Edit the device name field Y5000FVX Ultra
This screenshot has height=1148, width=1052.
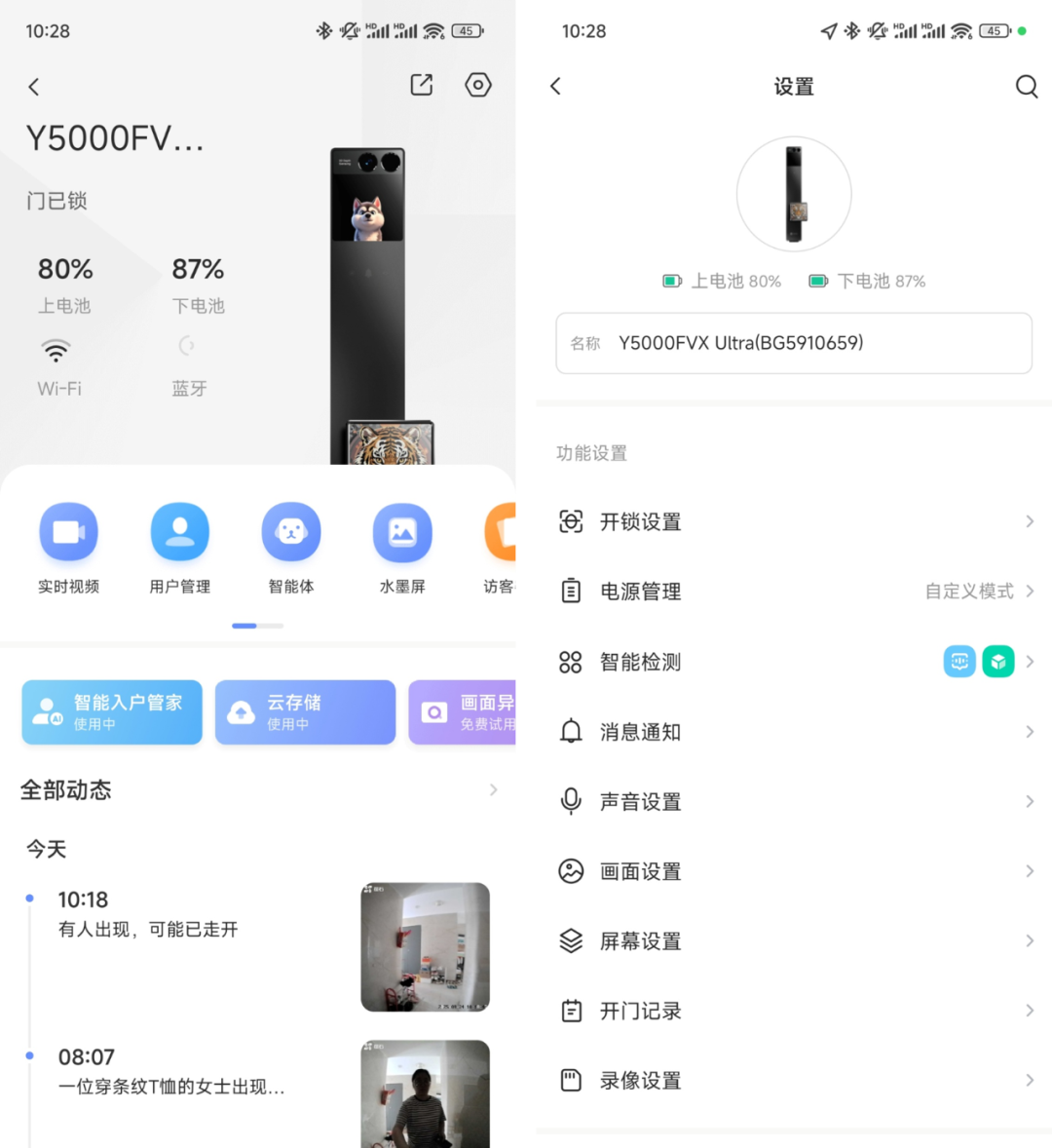tap(793, 343)
